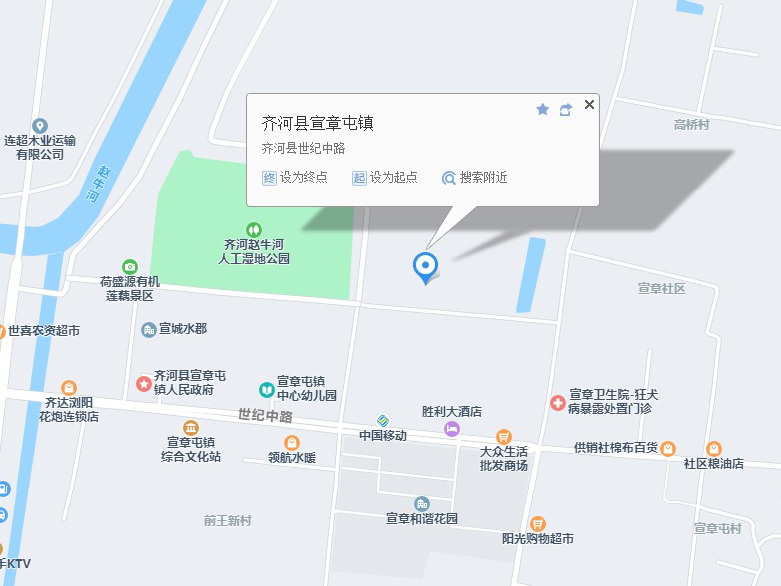Select 宣城水郡 residential marker
This screenshot has width=781, height=586.
[149, 329]
